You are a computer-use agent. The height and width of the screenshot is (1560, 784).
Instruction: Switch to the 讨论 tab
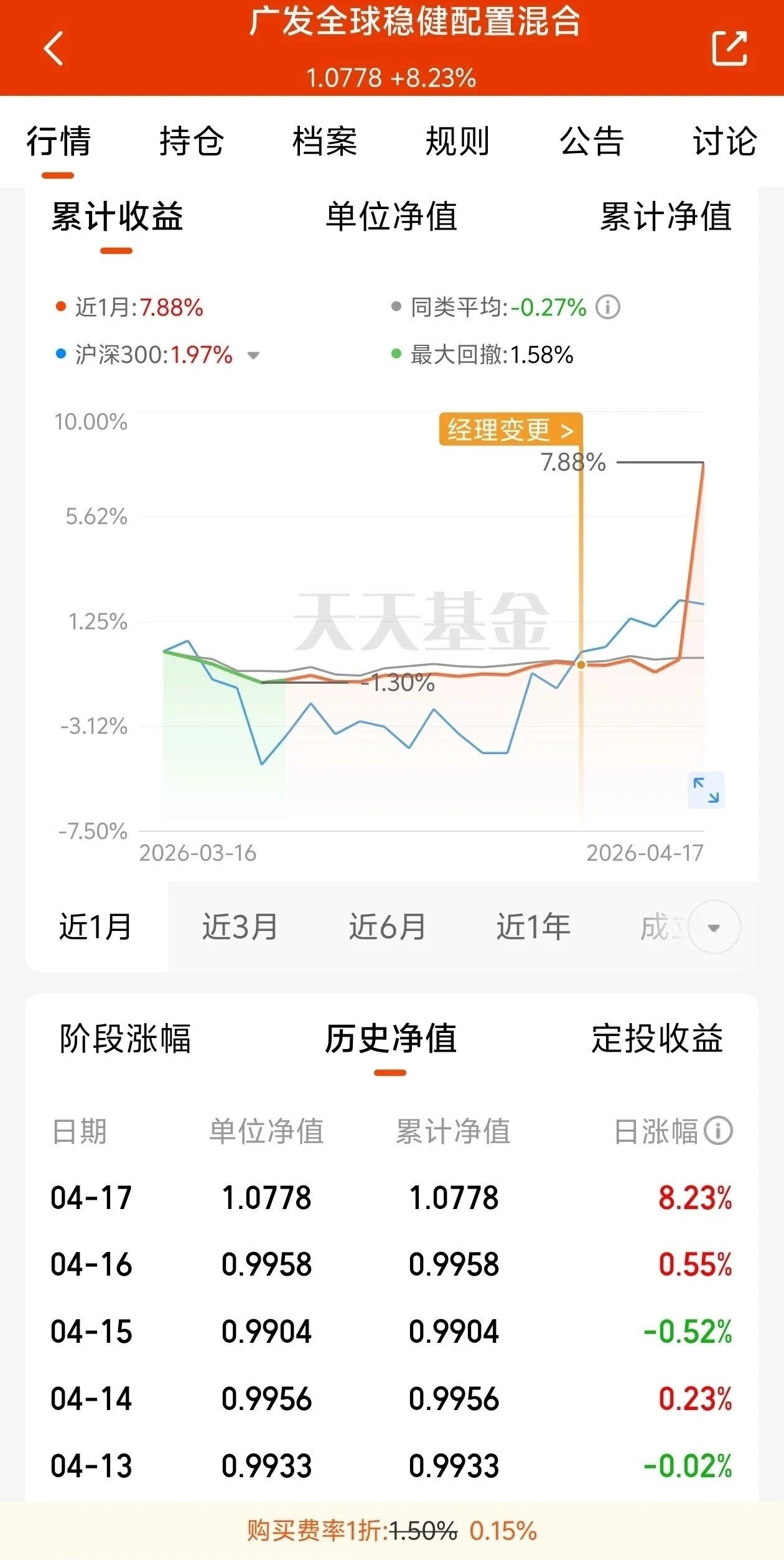click(x=725, y=141)
